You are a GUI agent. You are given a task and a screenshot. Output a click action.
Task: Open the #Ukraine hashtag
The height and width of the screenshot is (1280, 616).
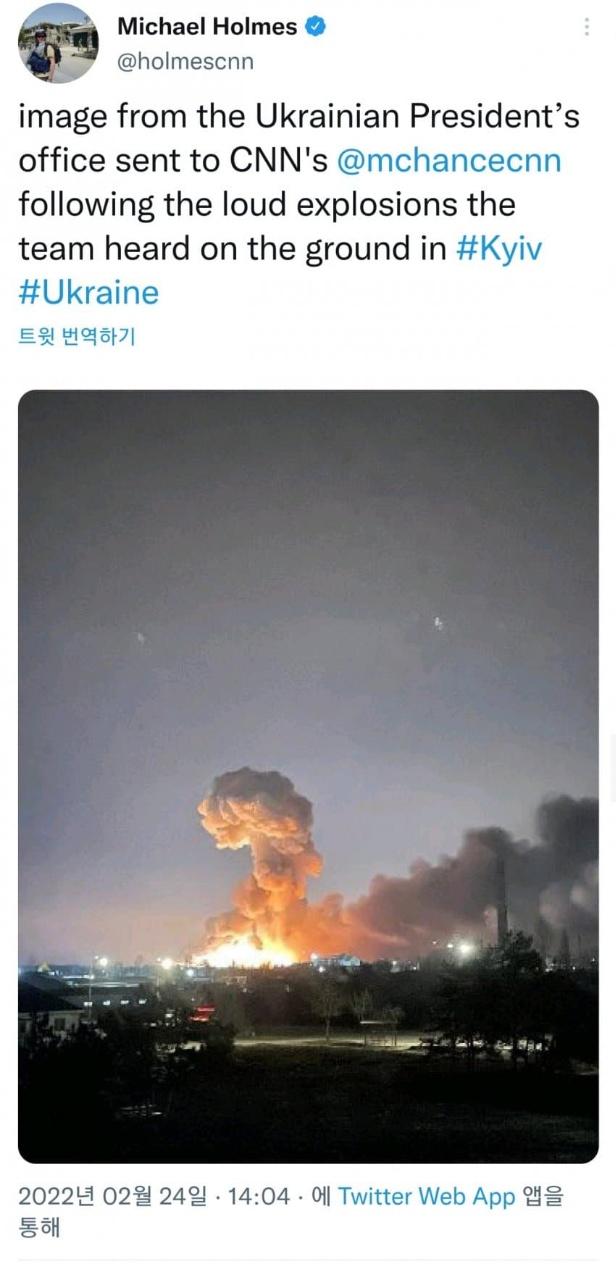89,293
